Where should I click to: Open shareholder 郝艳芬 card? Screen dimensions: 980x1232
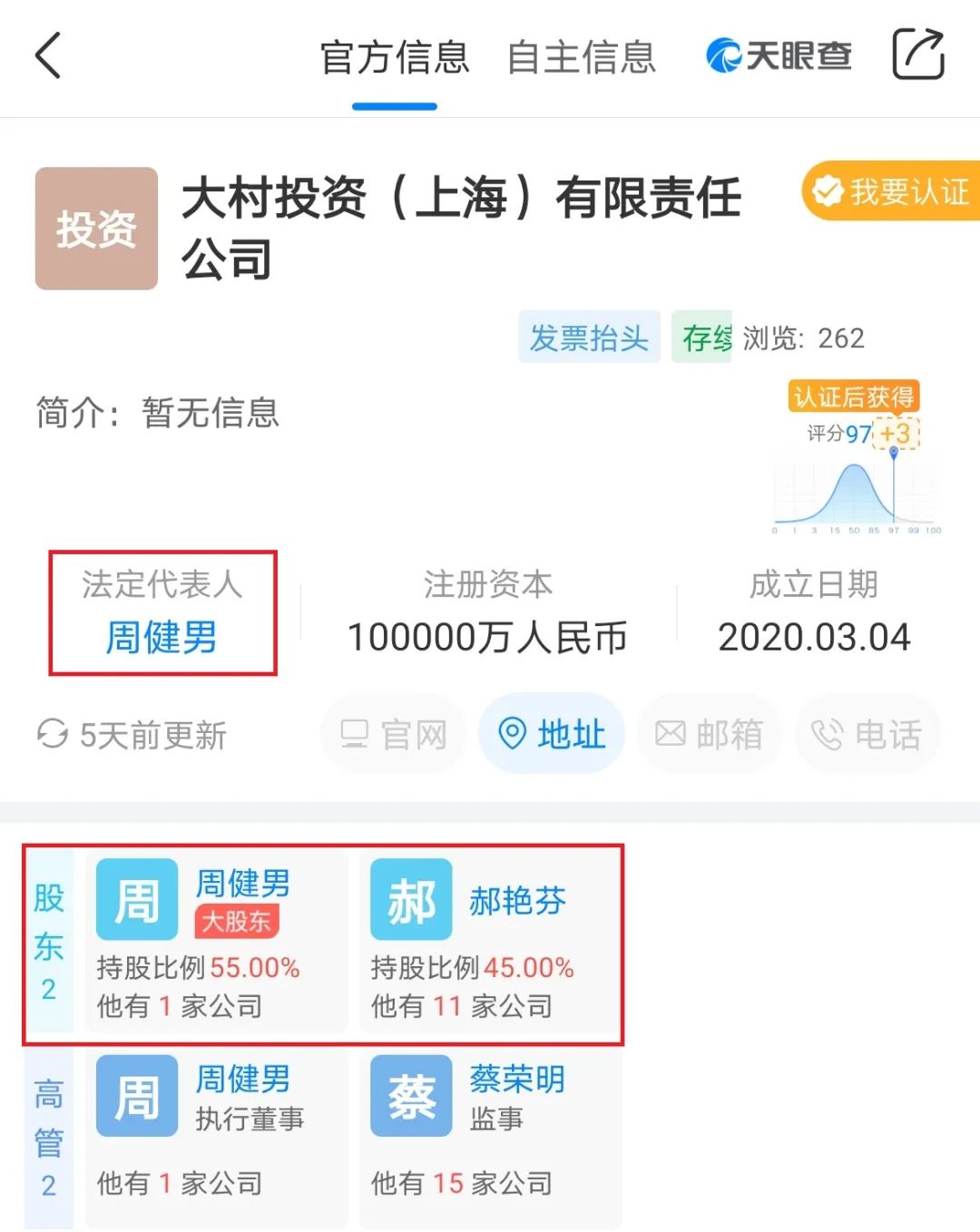tap(490, 941)
